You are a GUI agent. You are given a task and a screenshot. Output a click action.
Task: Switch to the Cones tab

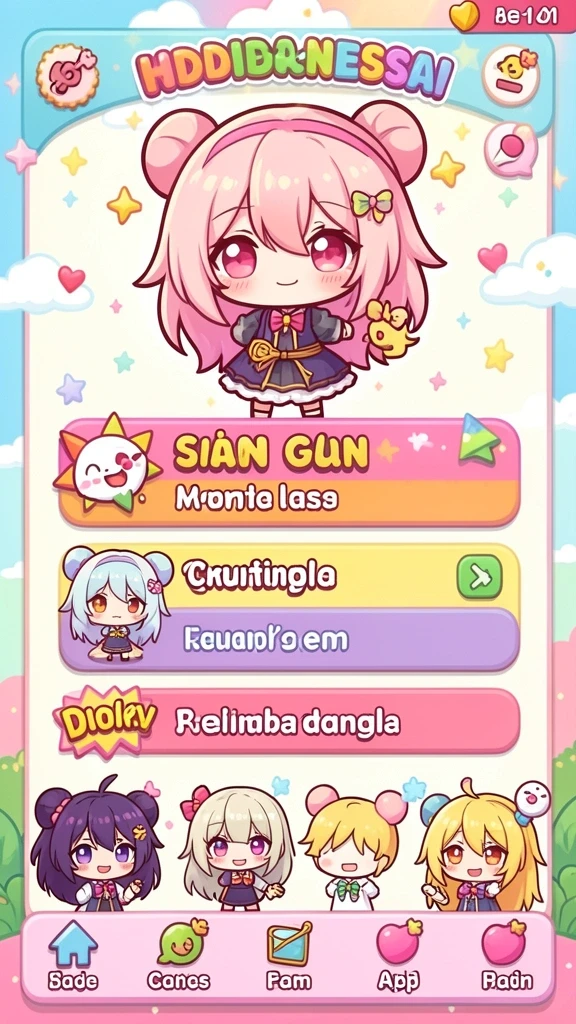(178, 955)
